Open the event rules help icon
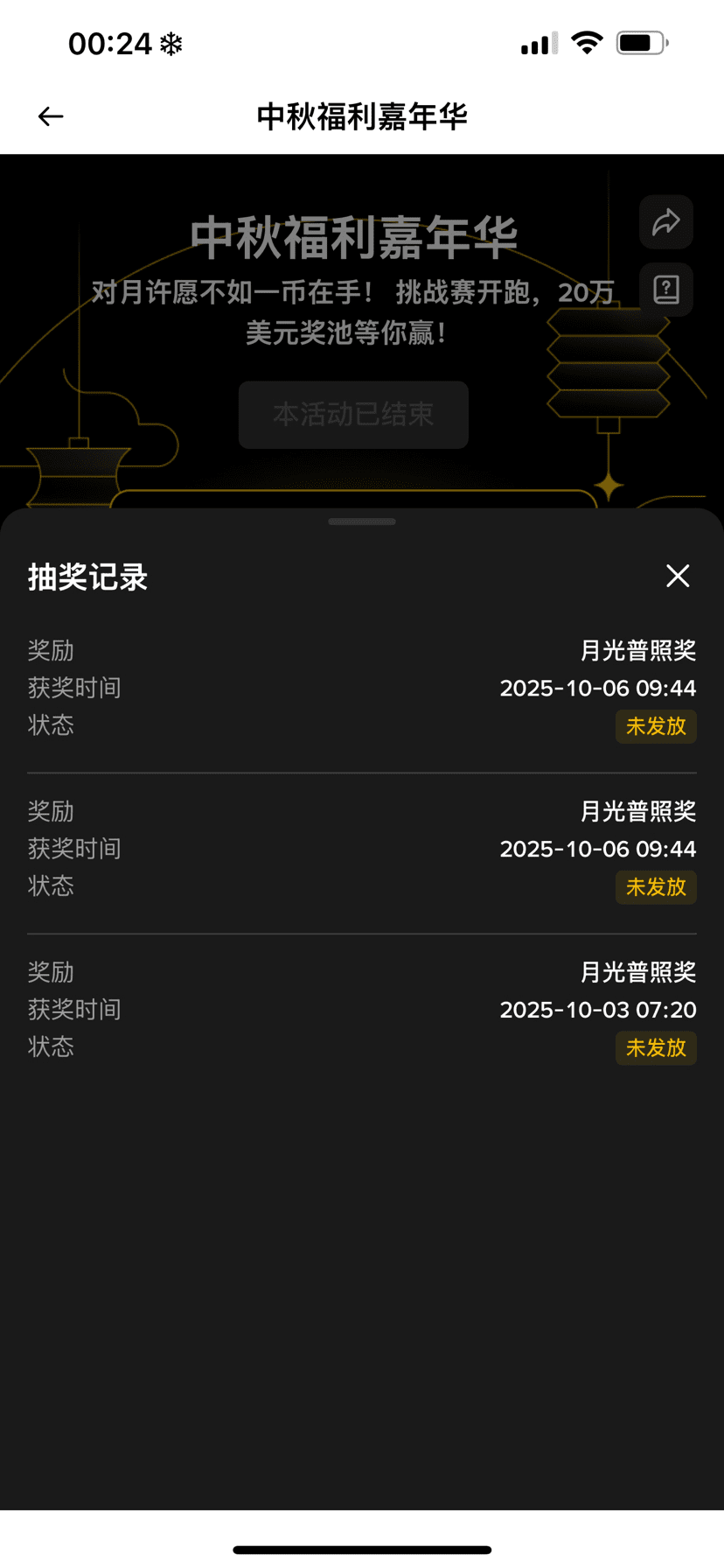This screenshot has width=724, height=1568. click(666, 290)
